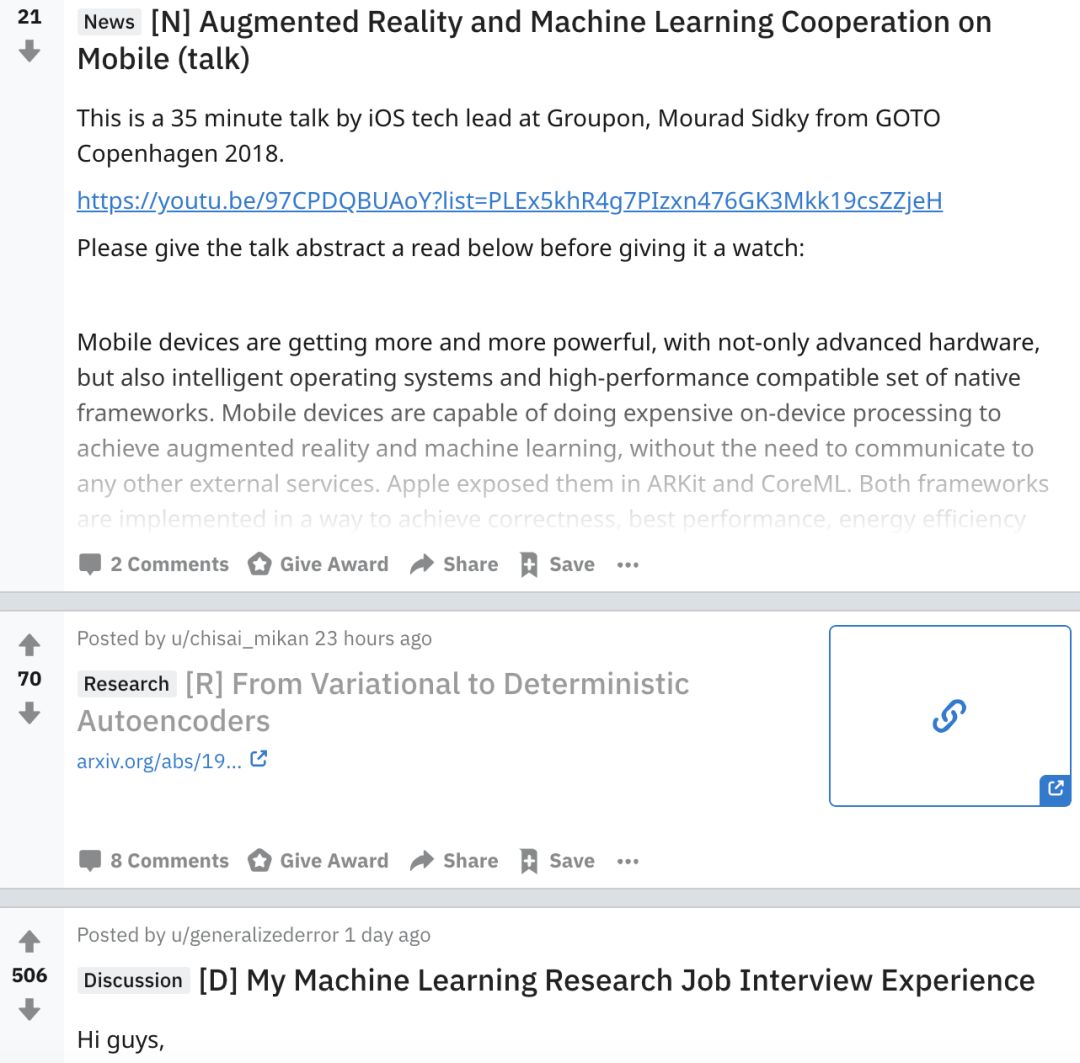Share the Augmented Reality talk post
Image resolution: width=1080 pixels, height=1063 pixels.
454,564
